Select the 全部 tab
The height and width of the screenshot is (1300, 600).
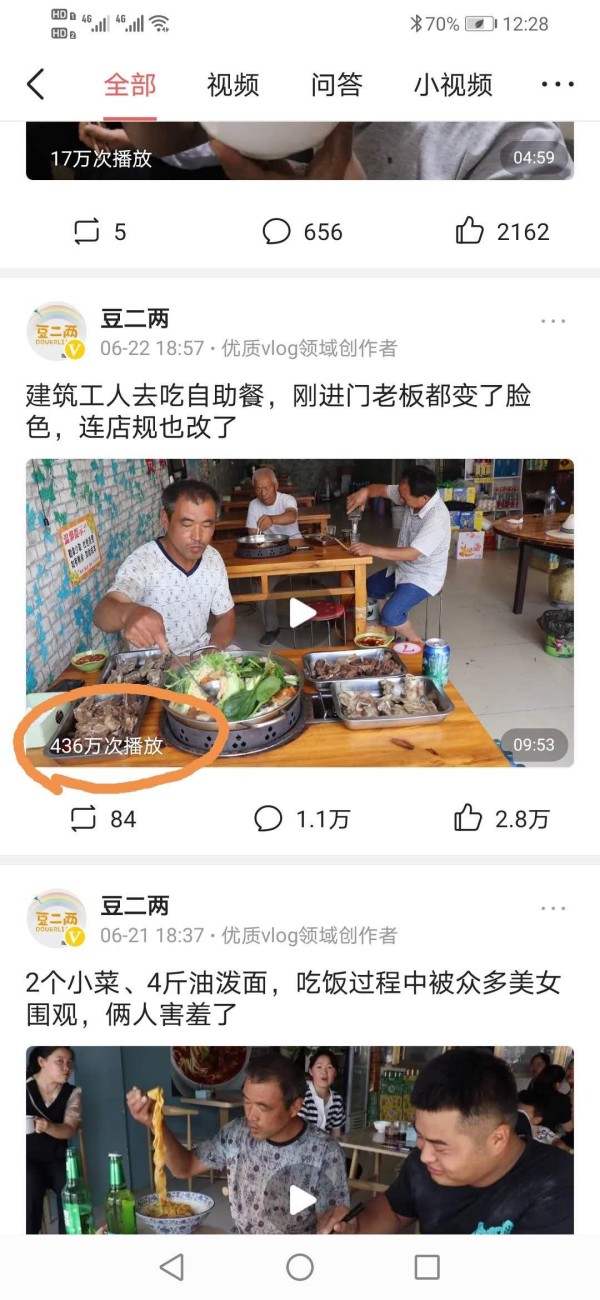tap(130, 85)
